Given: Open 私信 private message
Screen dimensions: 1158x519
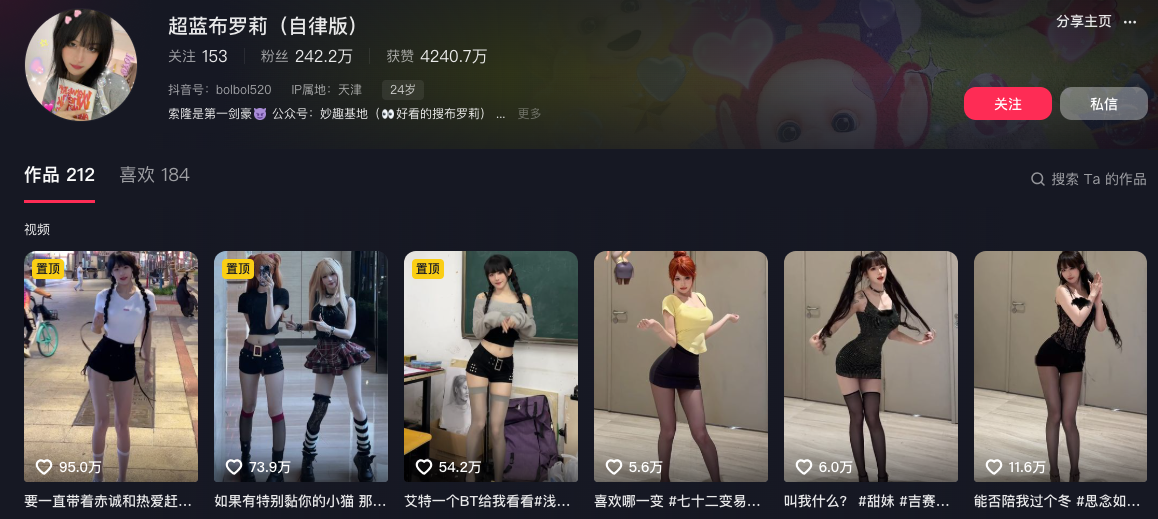Looking at the screenshot, I should point(1103,104).
